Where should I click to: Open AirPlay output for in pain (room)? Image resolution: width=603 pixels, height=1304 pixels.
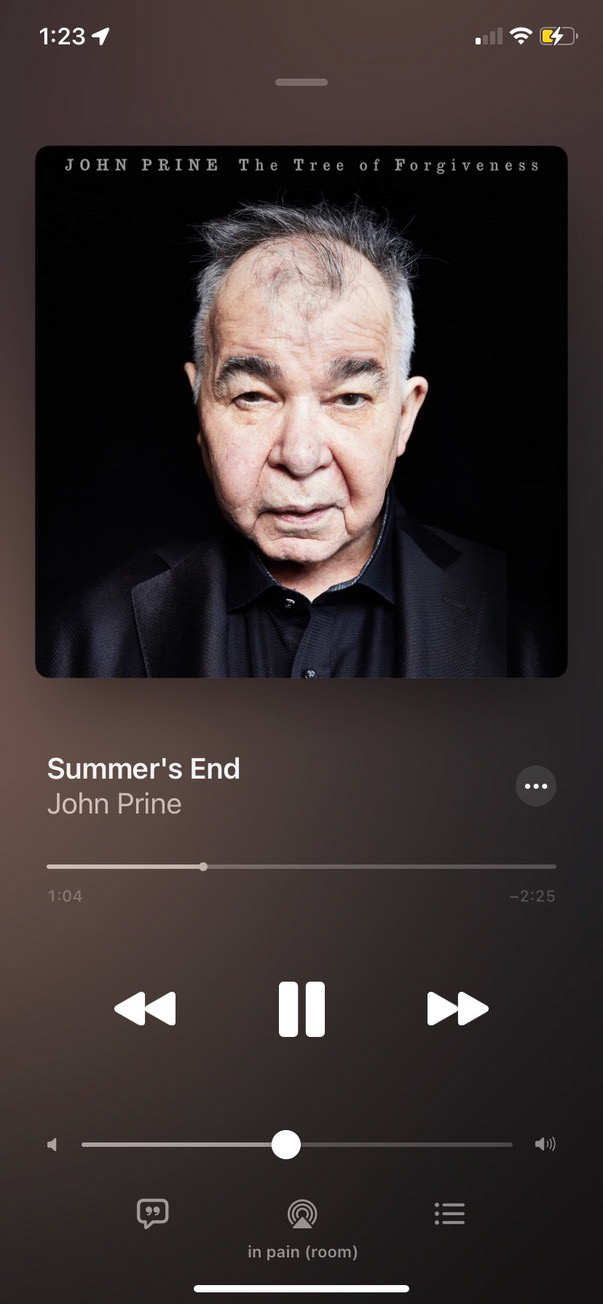click(301, 1215)
